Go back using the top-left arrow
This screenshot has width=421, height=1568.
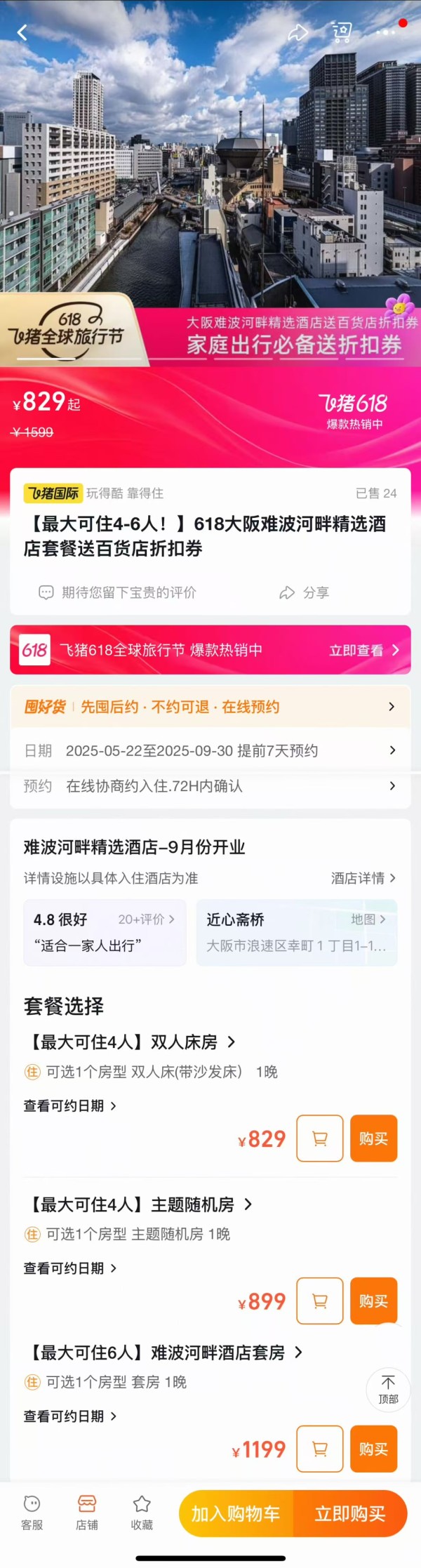pos(22,32)
